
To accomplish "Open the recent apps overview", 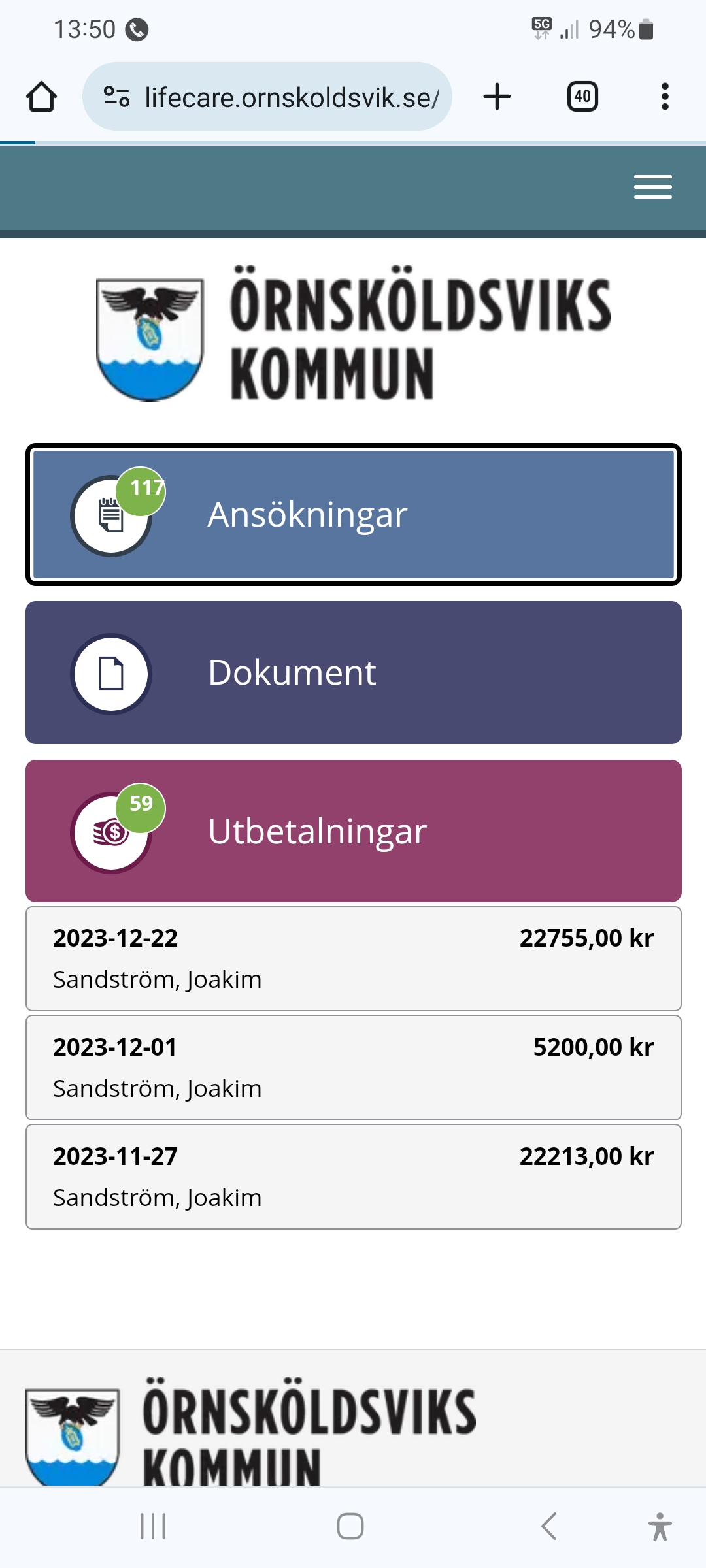I will coord(153,1526).
